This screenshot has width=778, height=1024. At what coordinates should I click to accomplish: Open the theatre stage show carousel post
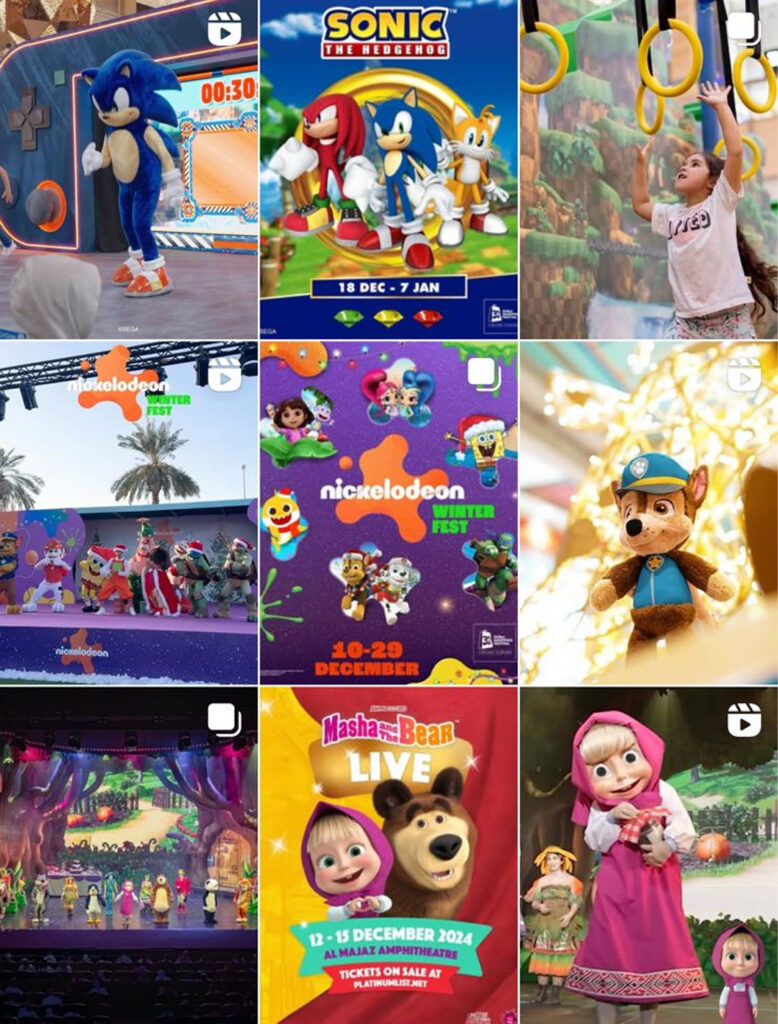(x=128, y=855)
